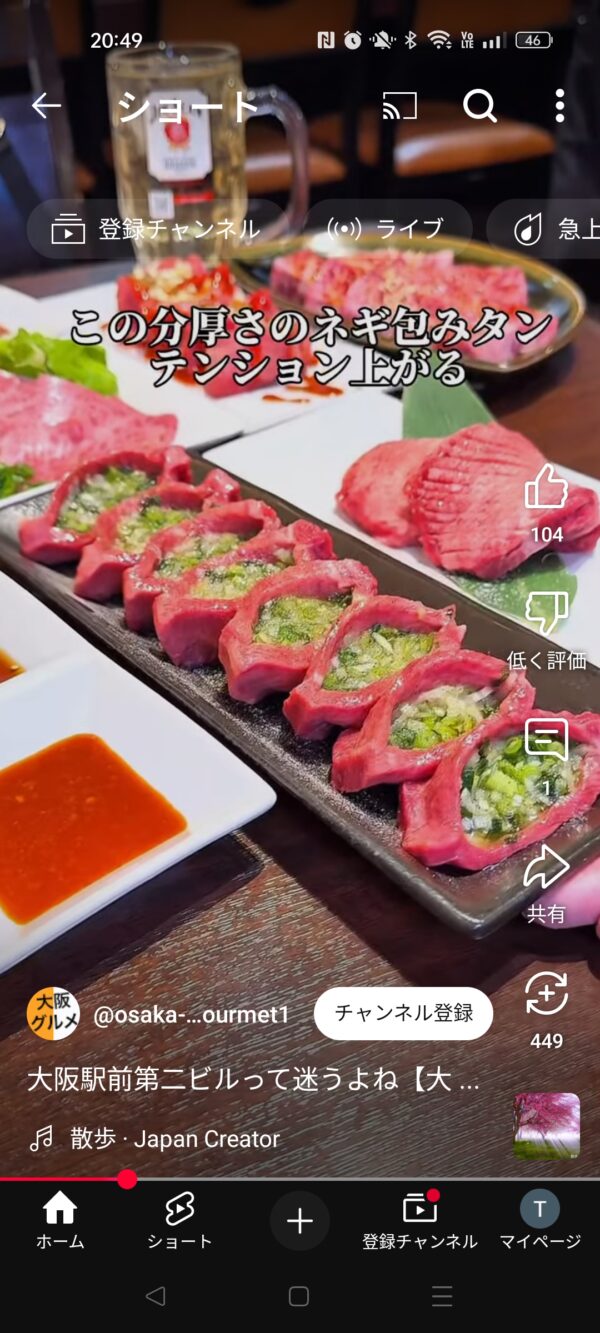Go back using the top-left arrow
Image resolution: width=600 pixels, height=1333 pixels.
(x=46, y=105)
